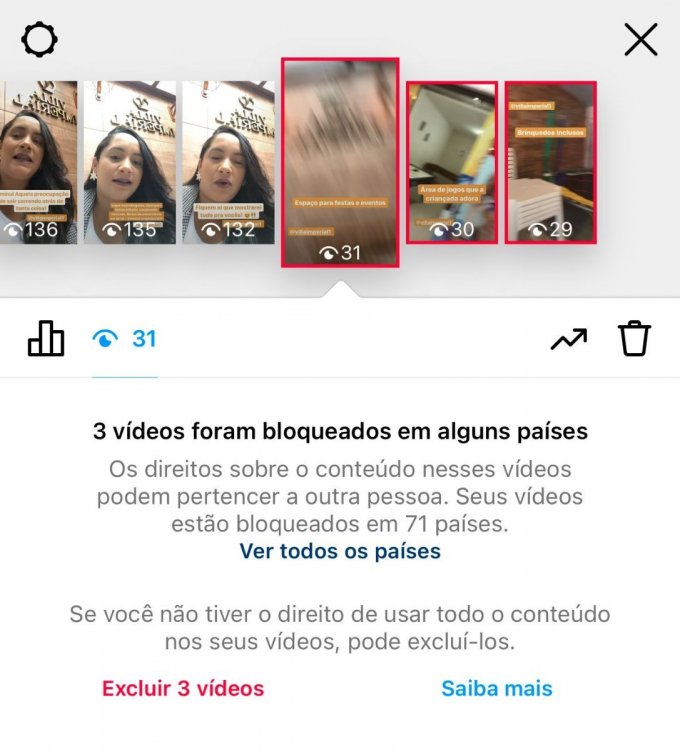Open Ver todos os países link
This screenshot has width=680, height=750.
340,551
